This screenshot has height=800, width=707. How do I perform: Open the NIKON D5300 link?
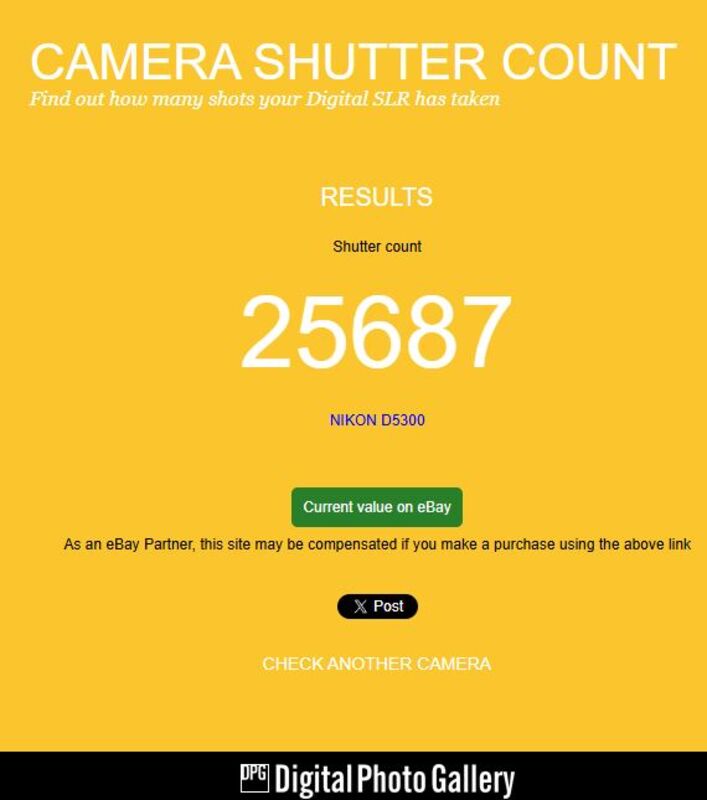click(377, 420)
